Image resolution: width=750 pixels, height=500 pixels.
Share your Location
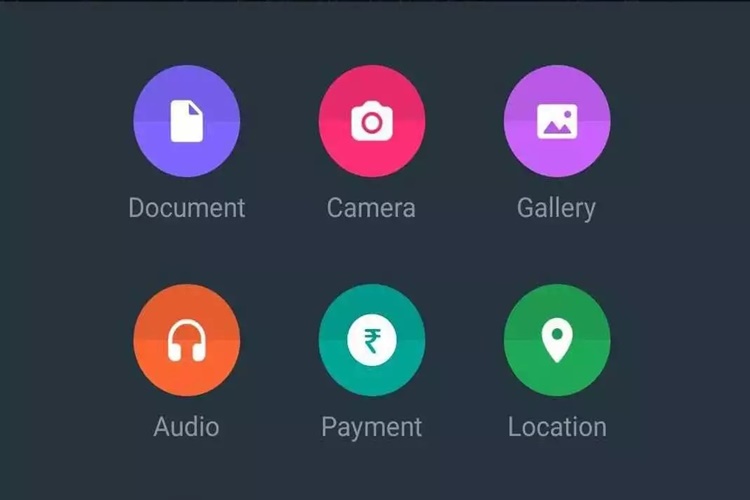point(556,341)
